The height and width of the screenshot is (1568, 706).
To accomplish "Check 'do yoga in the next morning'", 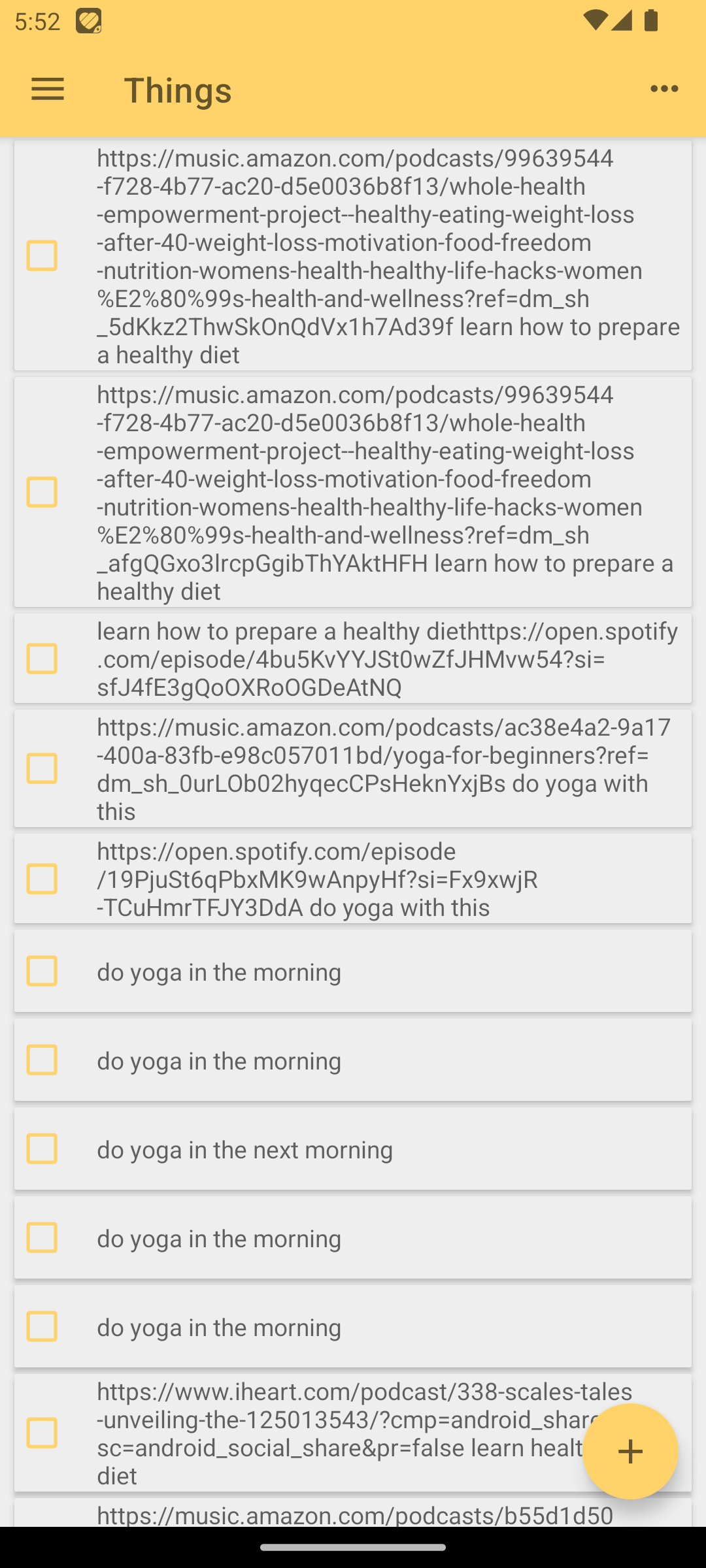I will (42, 1149).
